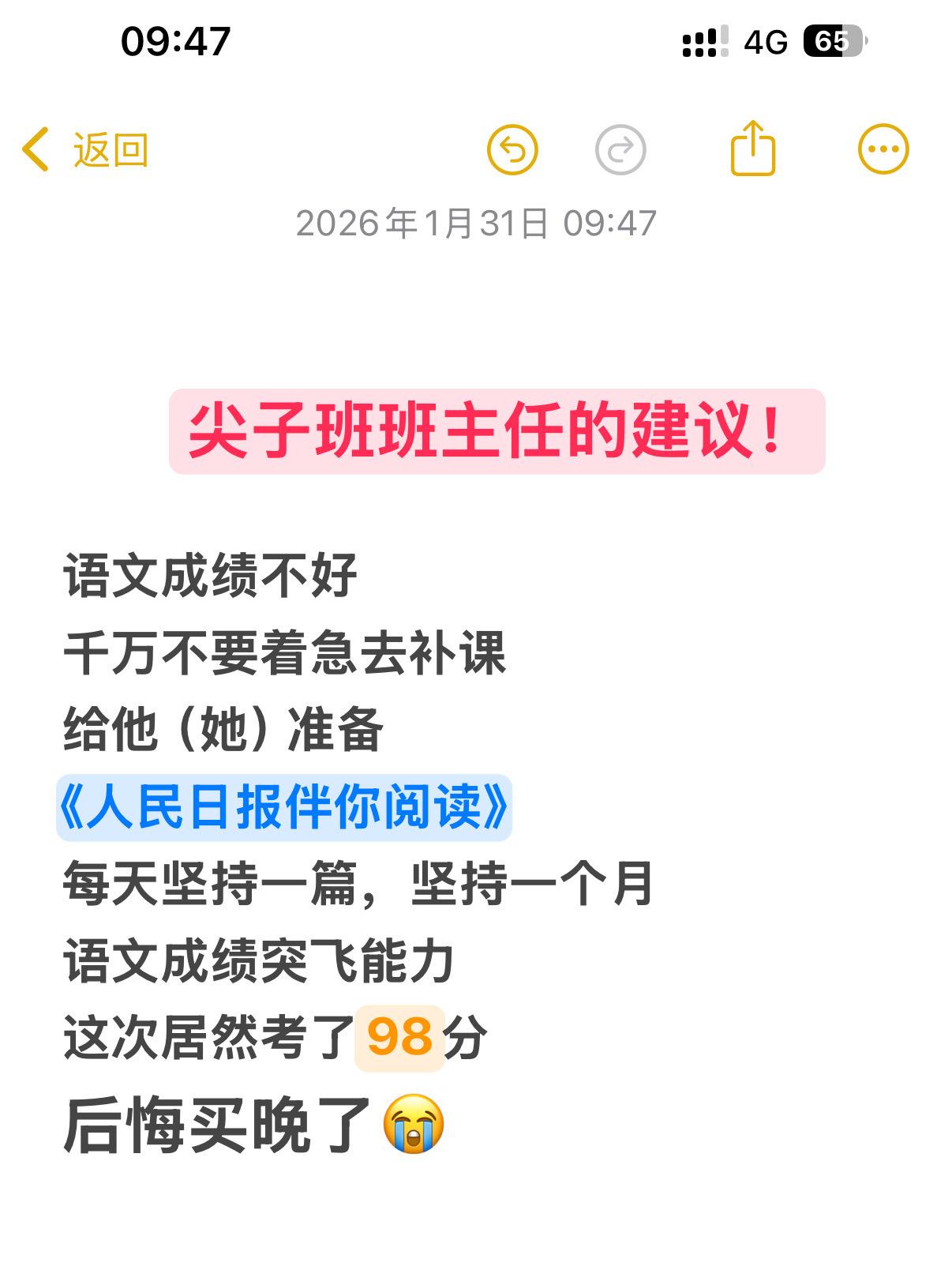
Task: Open the share sheet icon
Action: click(x=752, y=148)
